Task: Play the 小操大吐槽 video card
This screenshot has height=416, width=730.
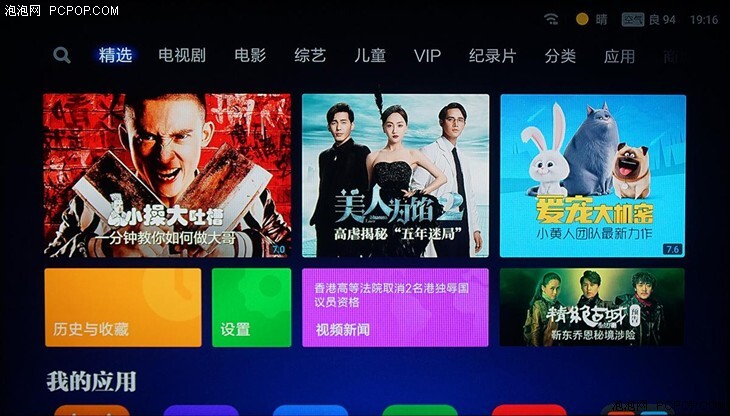Action: (166, 175)
